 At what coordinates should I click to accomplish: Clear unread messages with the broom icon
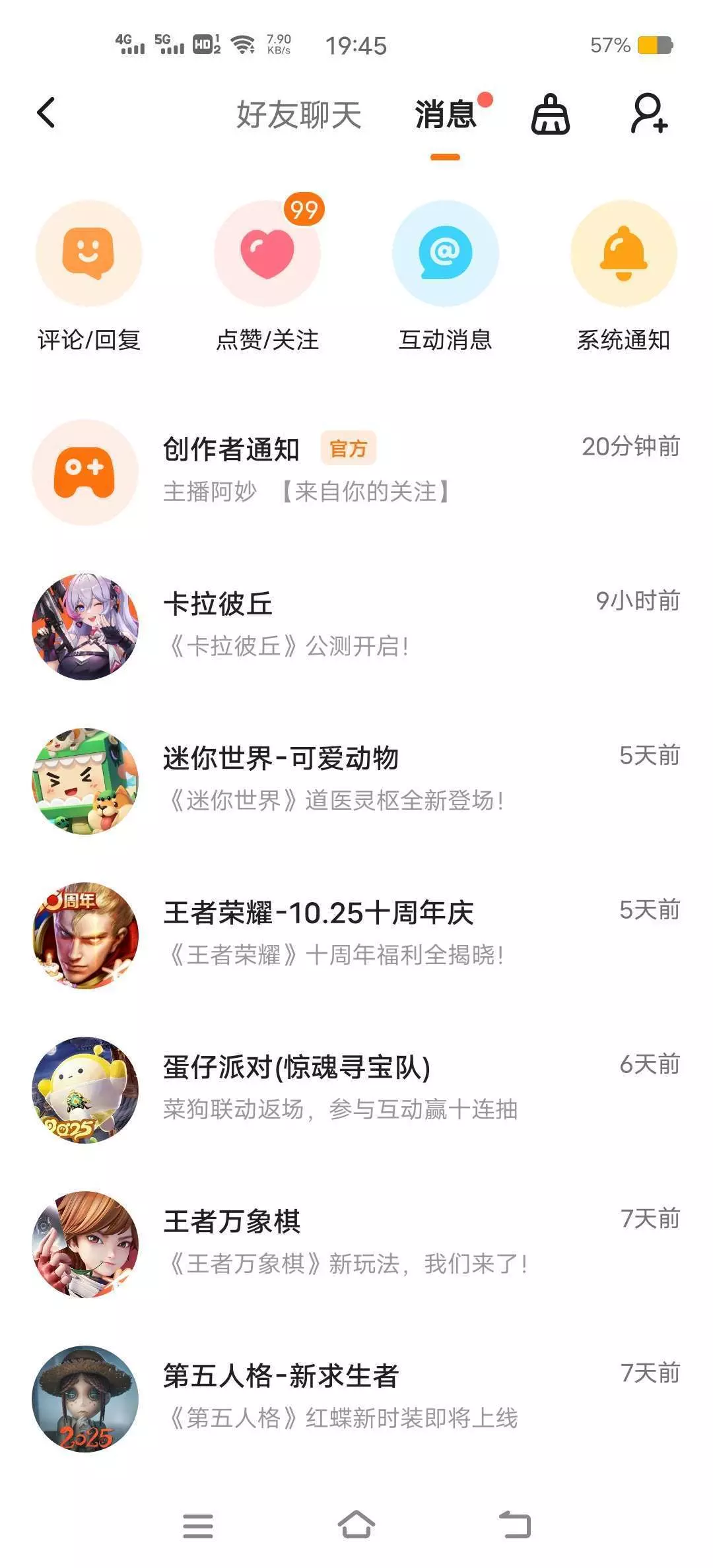[x=551, y=115]
